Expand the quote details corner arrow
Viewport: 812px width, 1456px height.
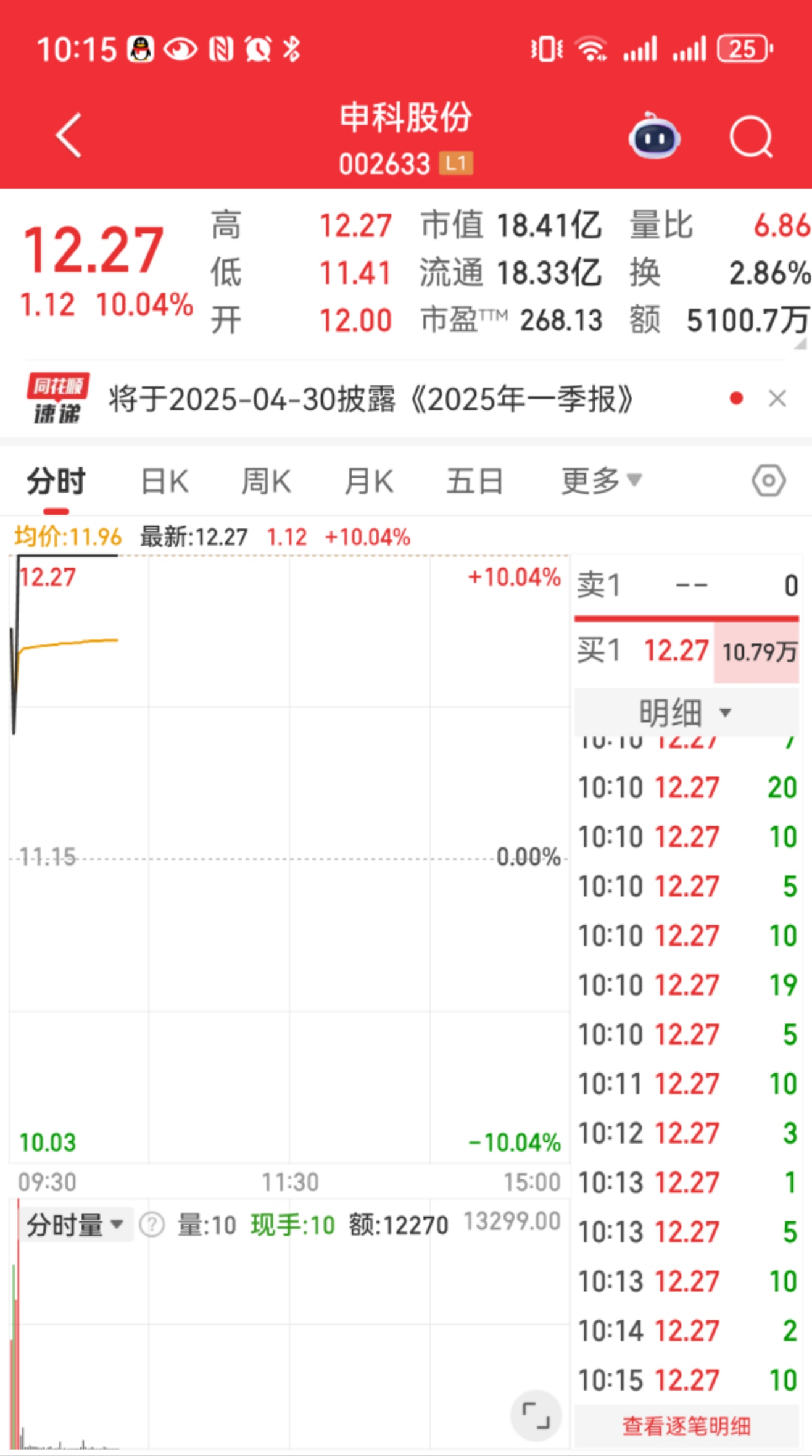point(800,344)
